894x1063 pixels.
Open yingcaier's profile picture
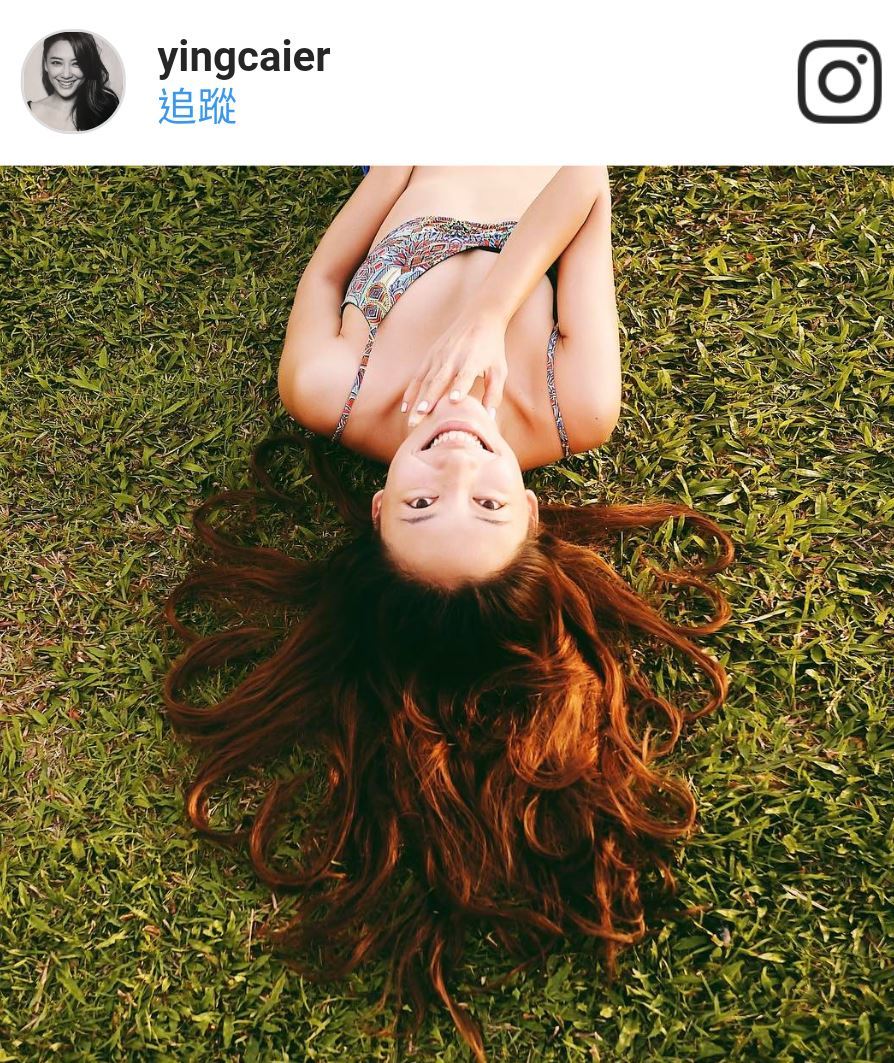73,81
